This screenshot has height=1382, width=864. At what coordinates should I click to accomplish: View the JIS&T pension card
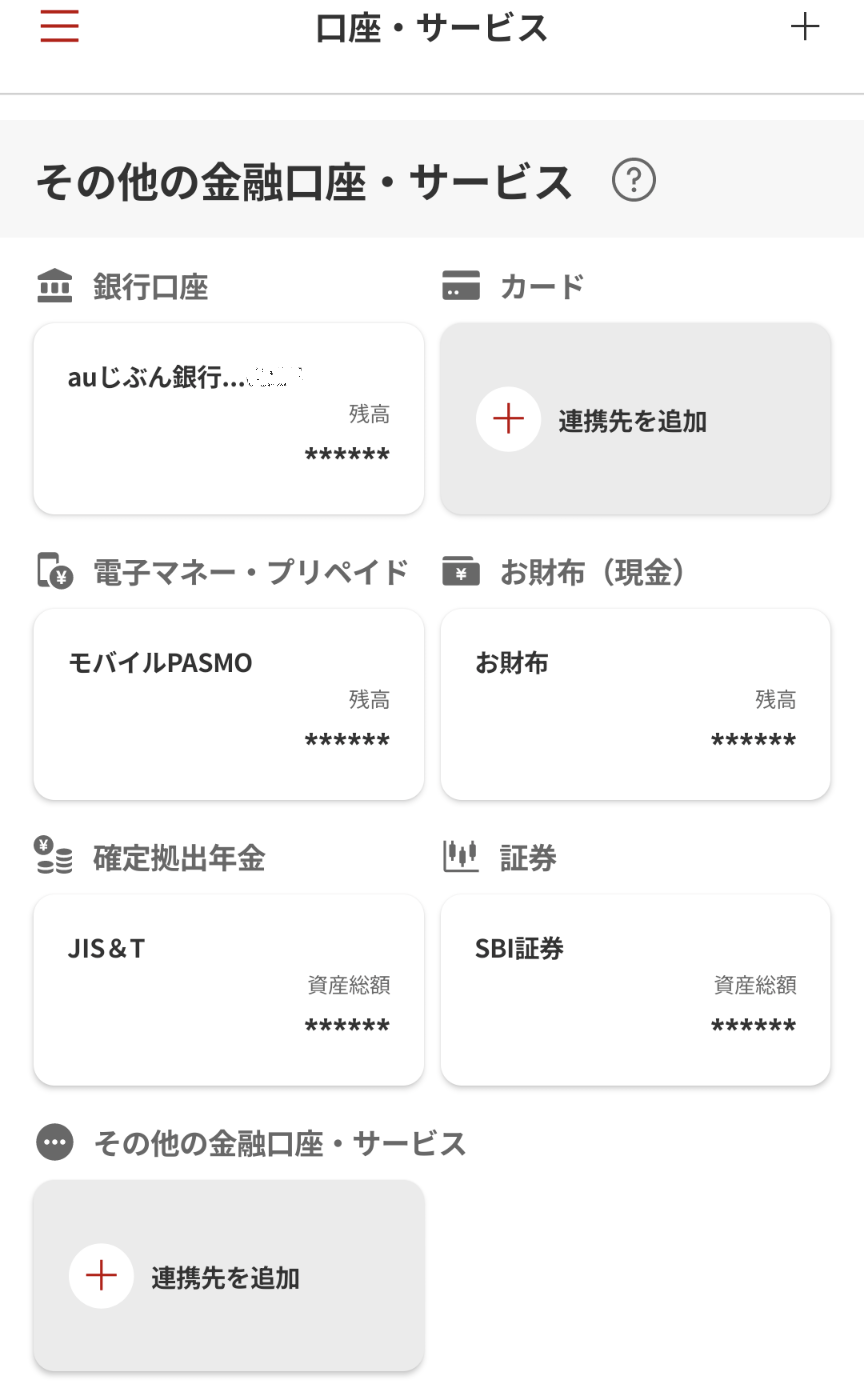[x=229, y=989]
